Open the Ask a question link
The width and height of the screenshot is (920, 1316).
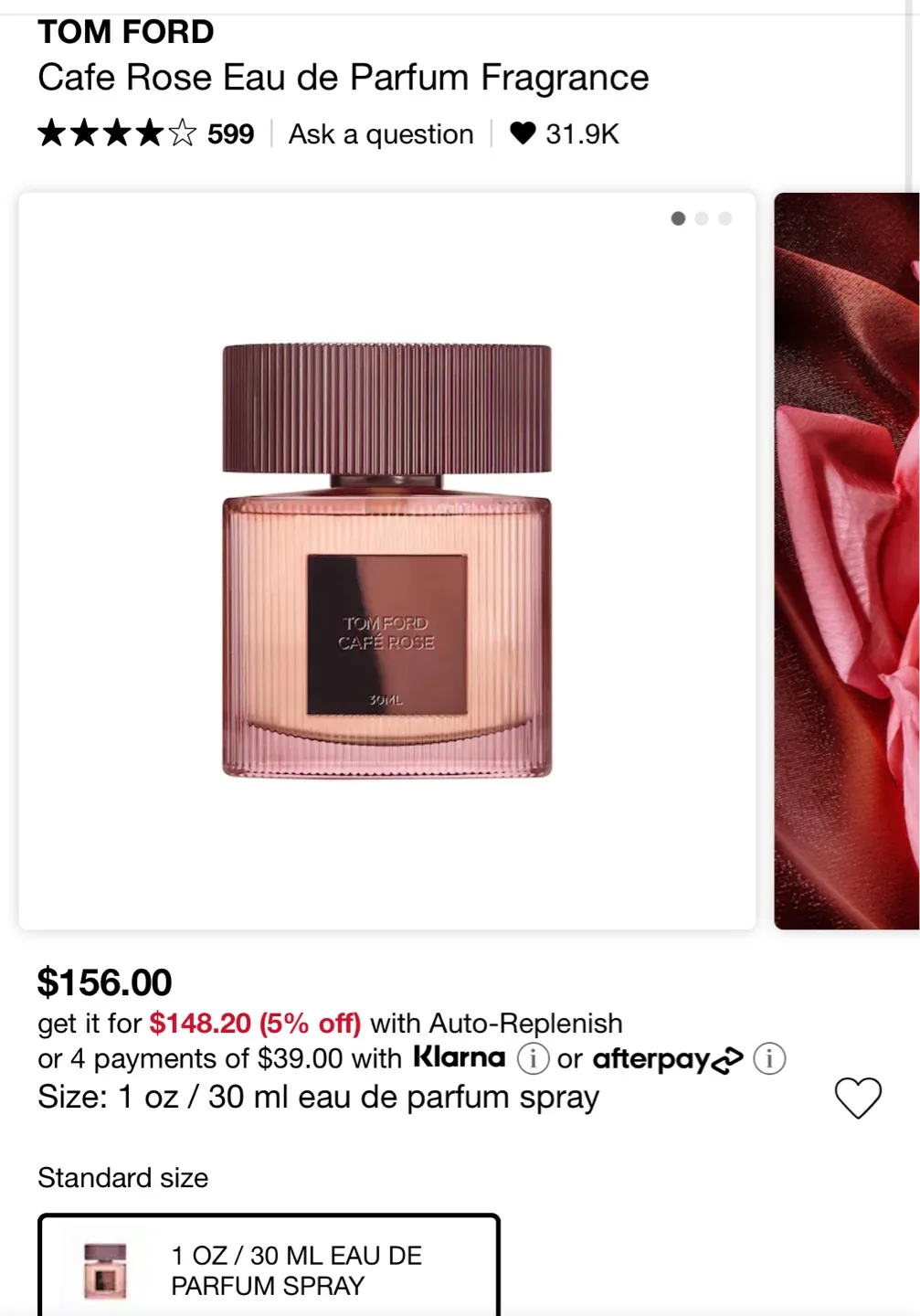click(x=381, y=133)
